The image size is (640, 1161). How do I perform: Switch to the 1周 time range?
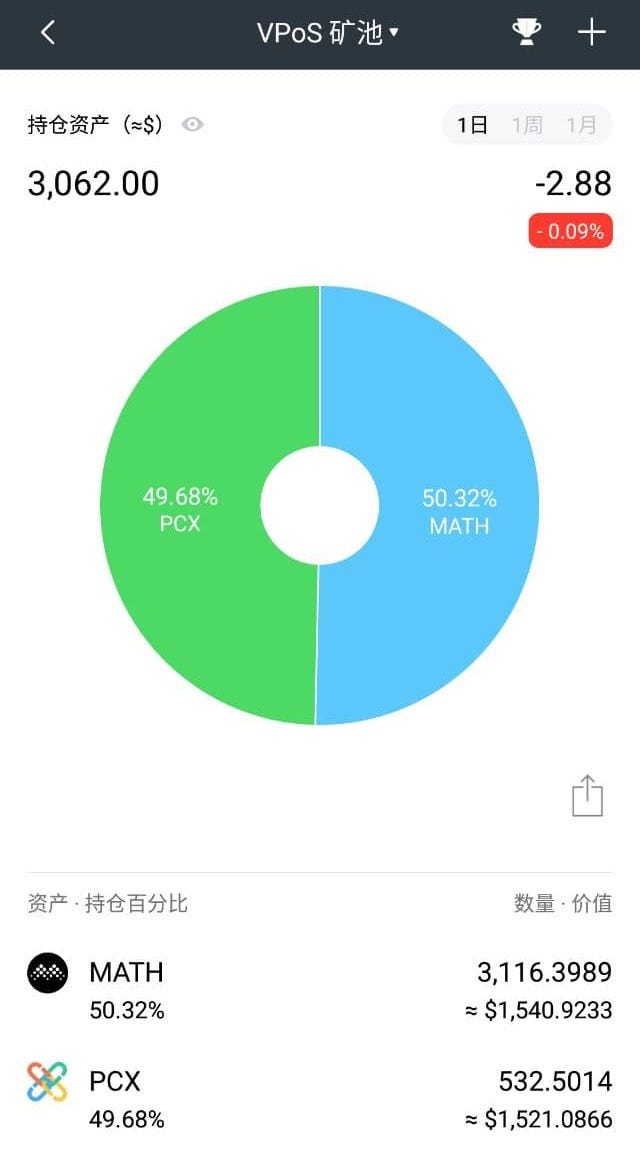[x=527, y=125]
